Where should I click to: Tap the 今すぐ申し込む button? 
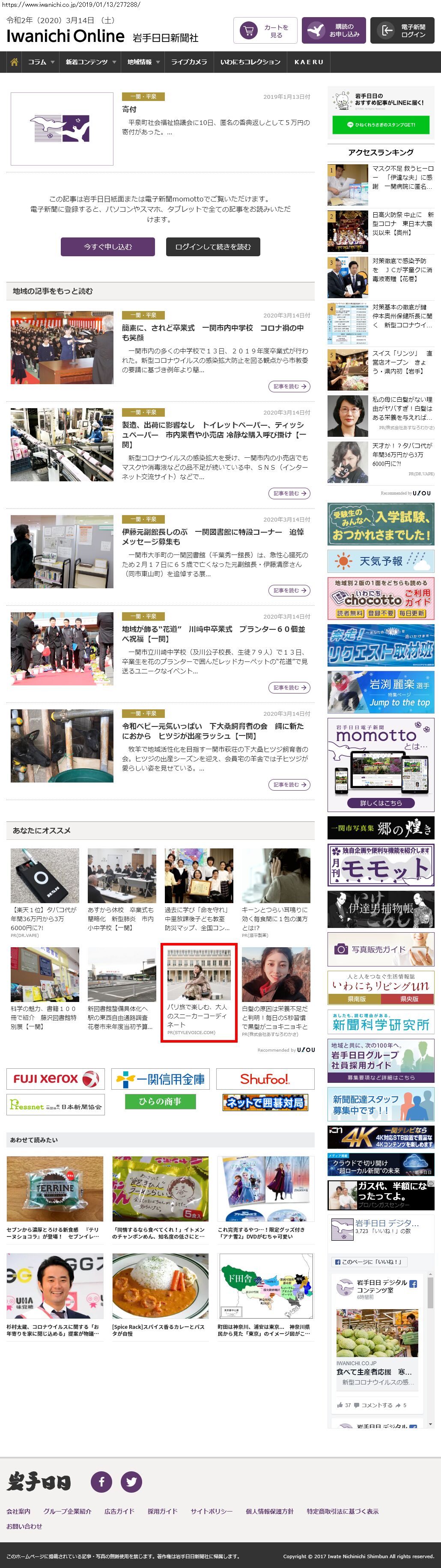pos(108,246)
